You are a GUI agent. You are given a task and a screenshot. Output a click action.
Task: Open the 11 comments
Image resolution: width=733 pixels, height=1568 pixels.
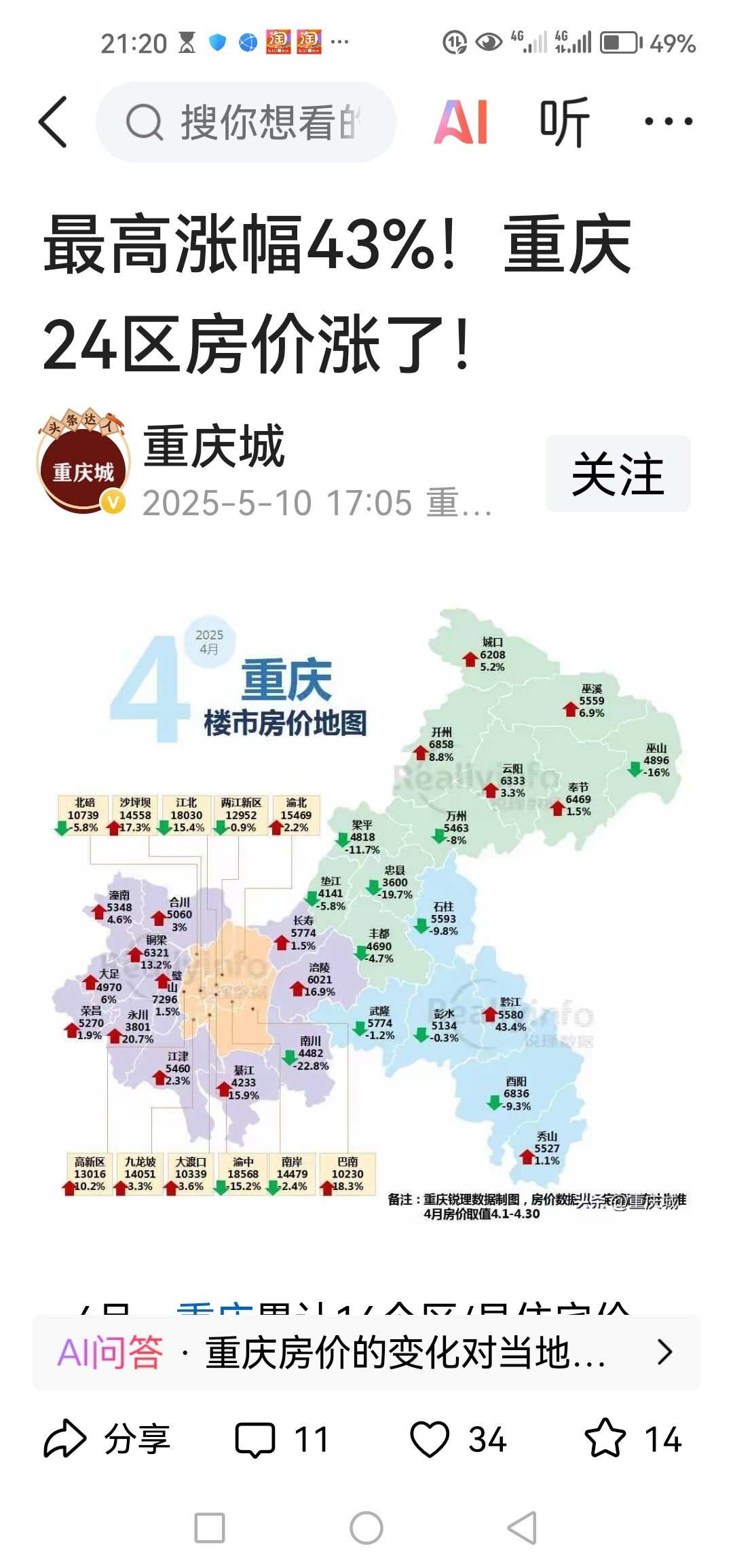[x=282, y=1439]
